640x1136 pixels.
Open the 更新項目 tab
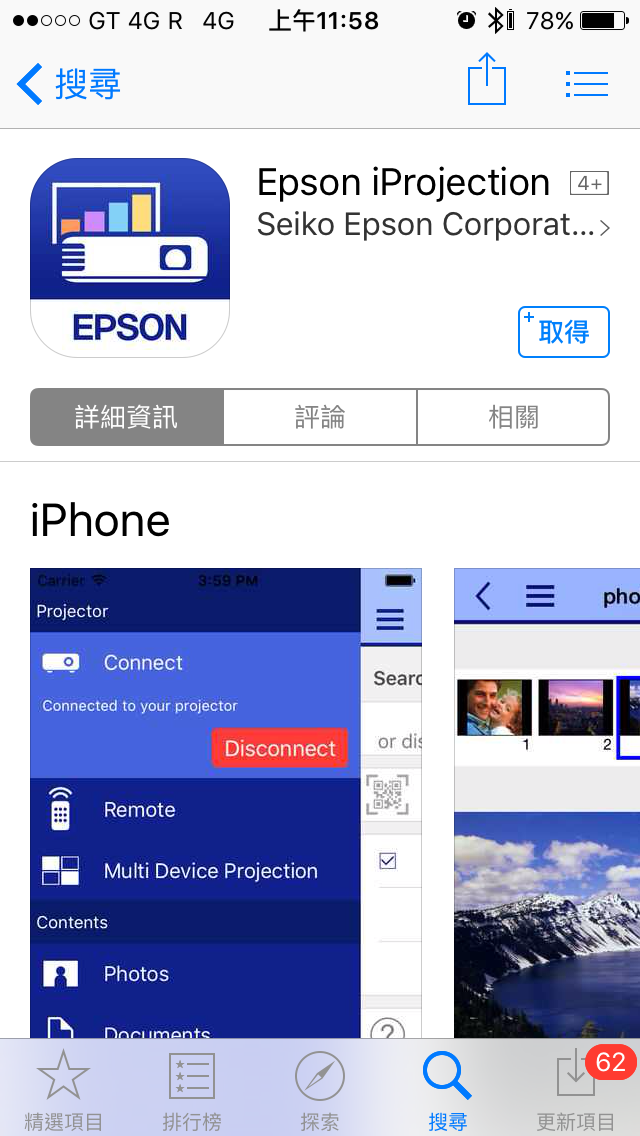(576, 1090)
